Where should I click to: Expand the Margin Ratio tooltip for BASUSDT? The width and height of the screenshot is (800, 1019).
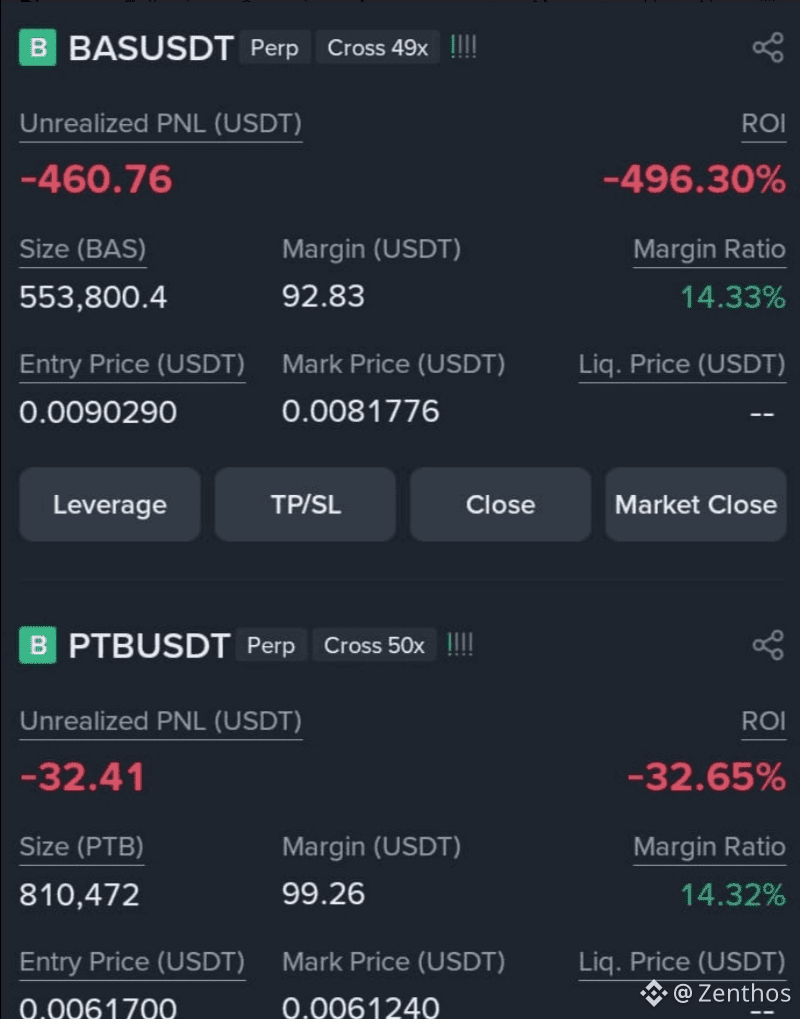(x=710, y=249)
